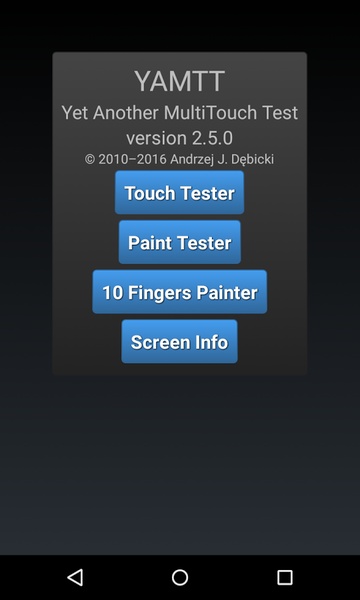Tap the home button in navigation bar
Screen dimensions: 360x600
coord(180,577)
